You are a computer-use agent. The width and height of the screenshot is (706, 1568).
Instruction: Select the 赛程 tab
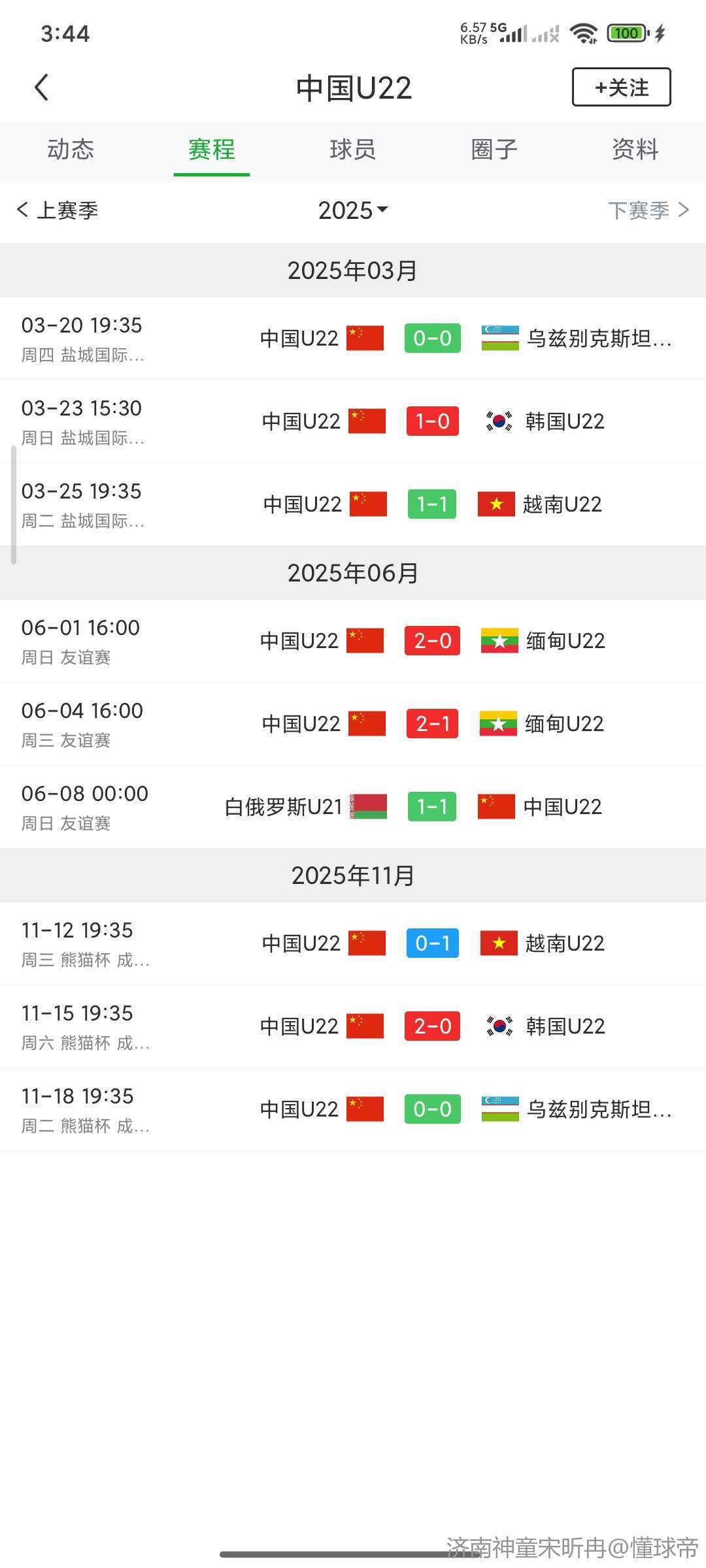pyautogui.click(x=211, y=150)
